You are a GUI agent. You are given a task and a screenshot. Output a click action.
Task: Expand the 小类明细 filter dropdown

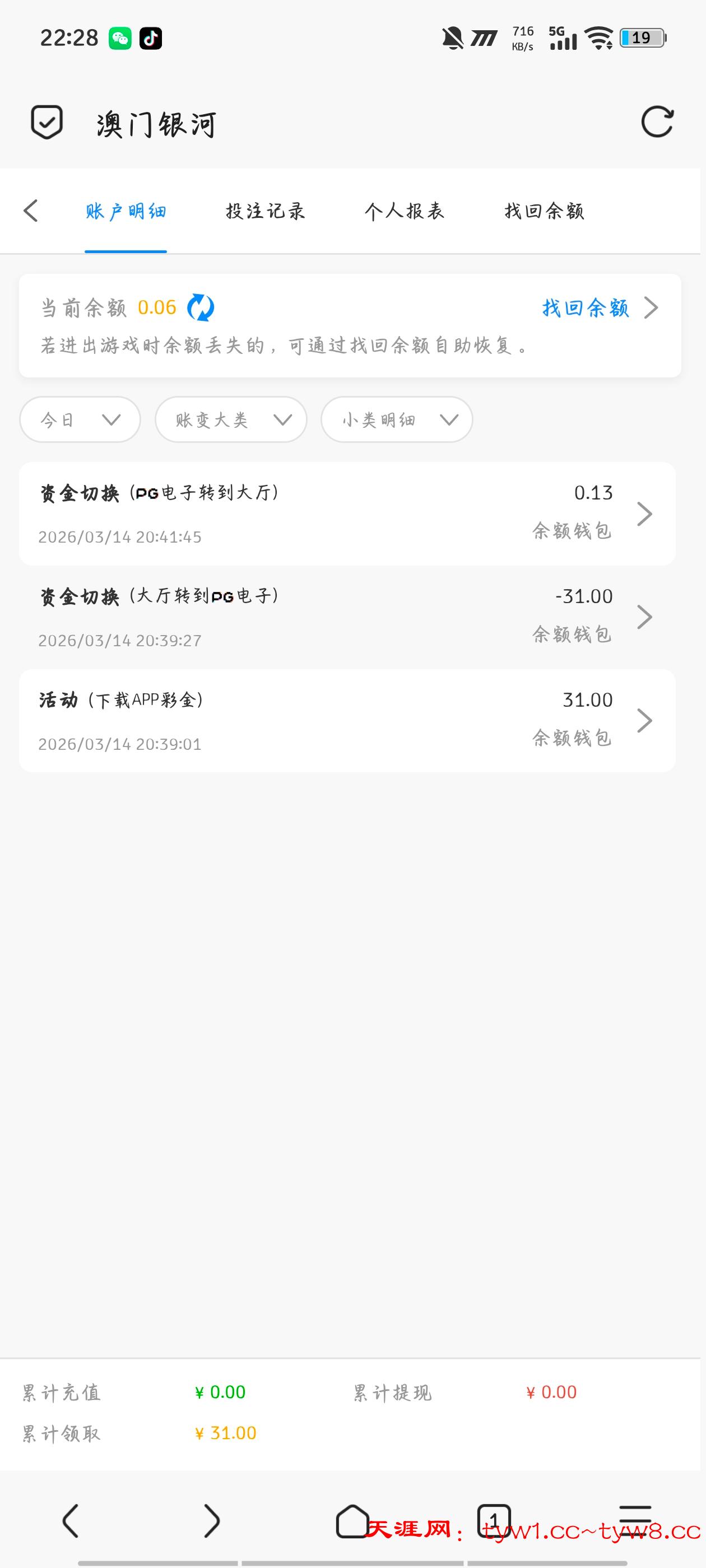[x=397, y=419]
